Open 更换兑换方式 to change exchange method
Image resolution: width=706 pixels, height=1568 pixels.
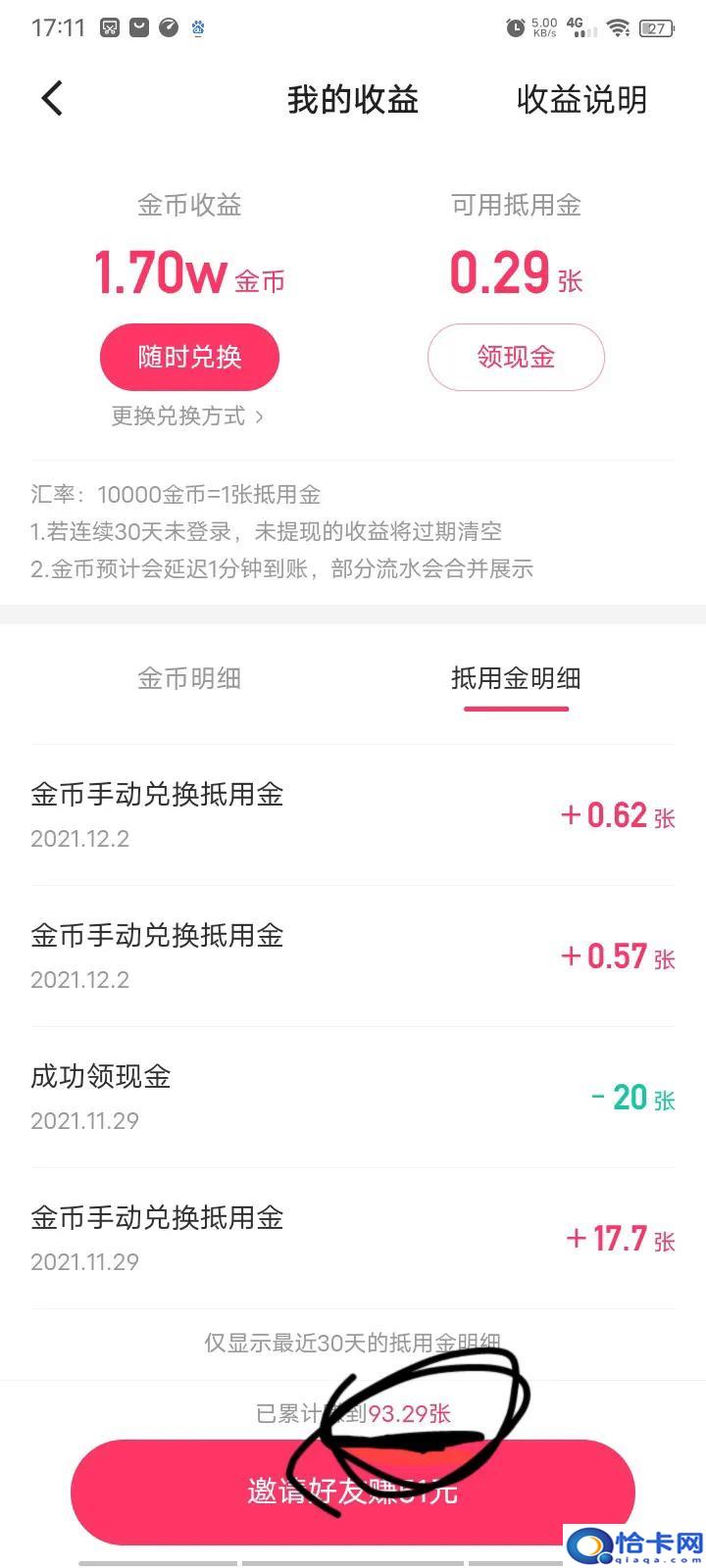pyautogui.click(x=187, y=416)
